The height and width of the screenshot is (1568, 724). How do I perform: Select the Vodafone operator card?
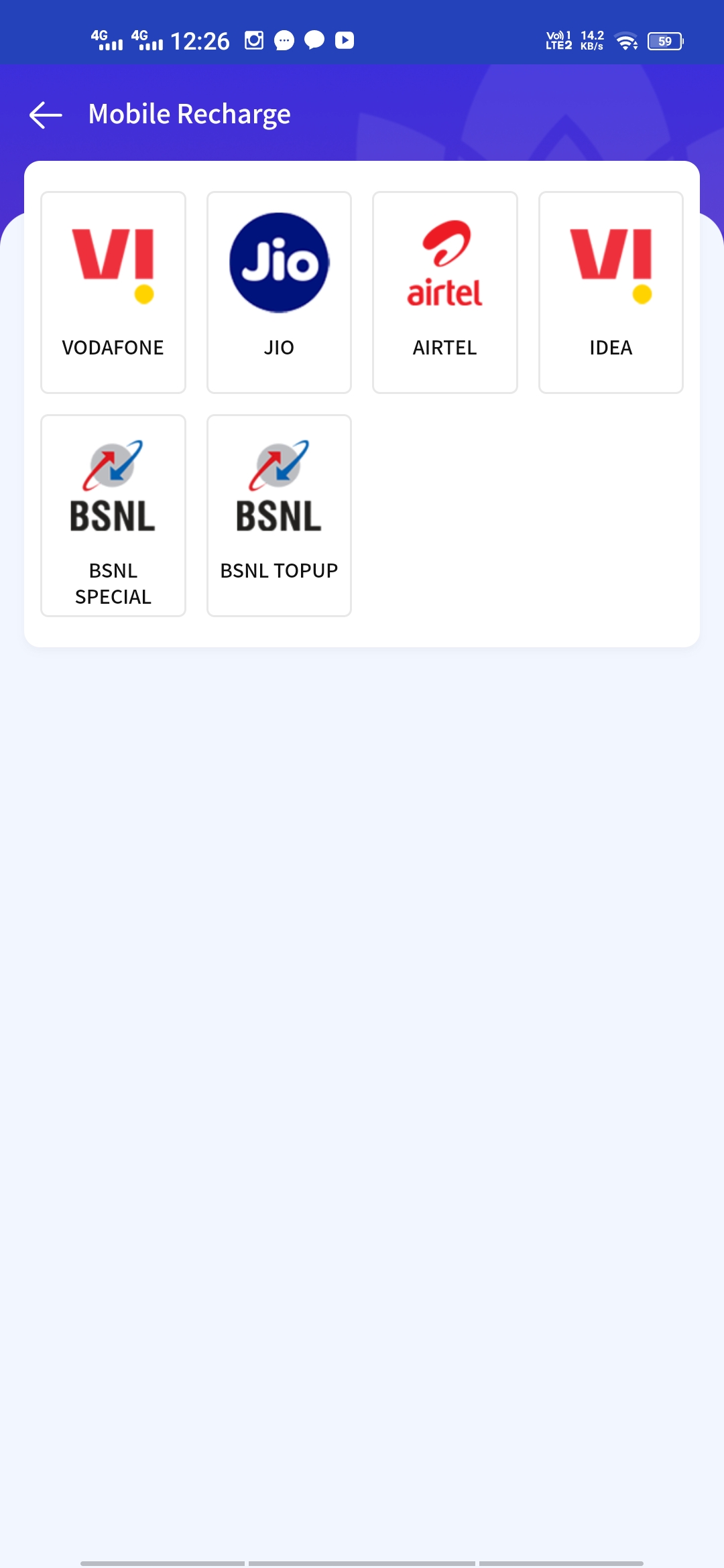113,292
